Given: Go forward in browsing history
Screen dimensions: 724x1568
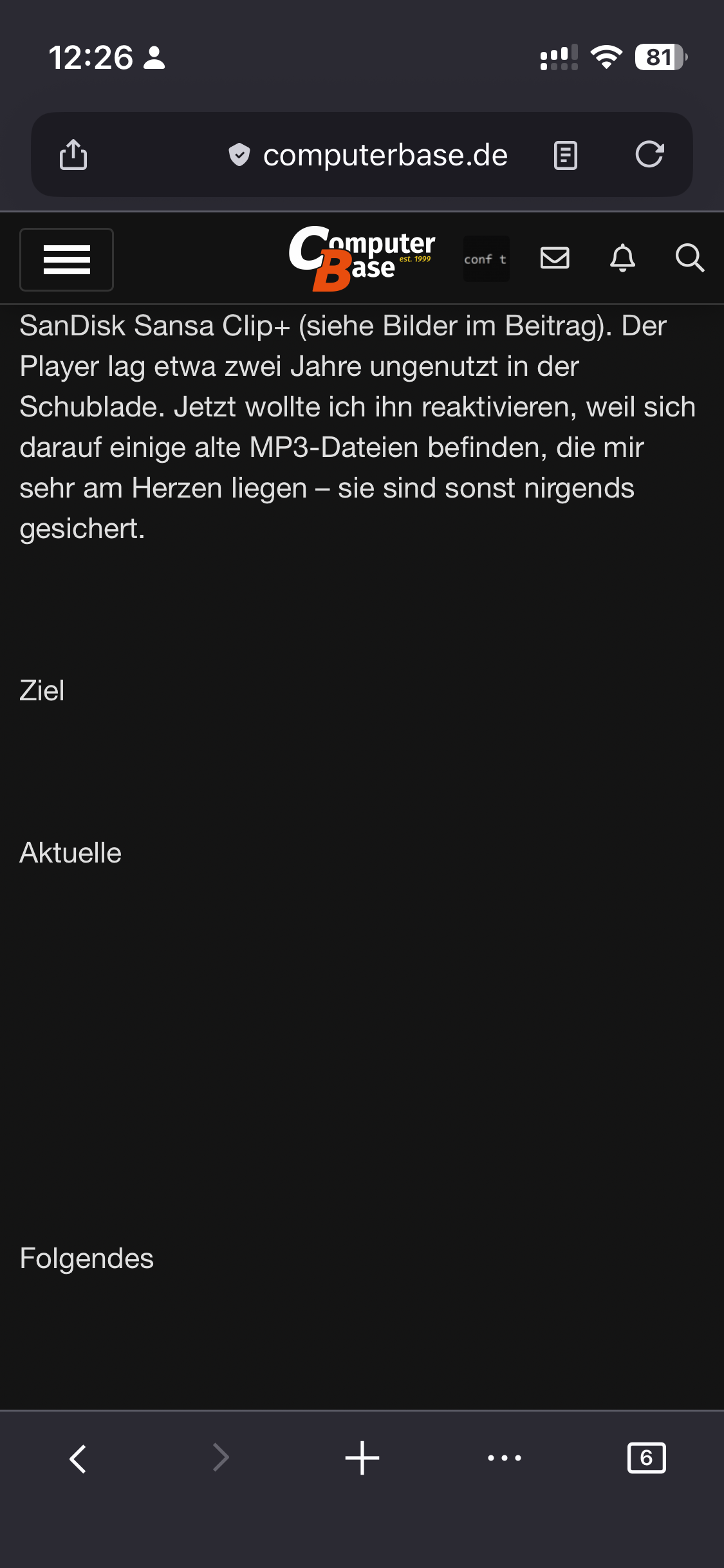Looking at the screenshot, I should [x=219, y=1458].
